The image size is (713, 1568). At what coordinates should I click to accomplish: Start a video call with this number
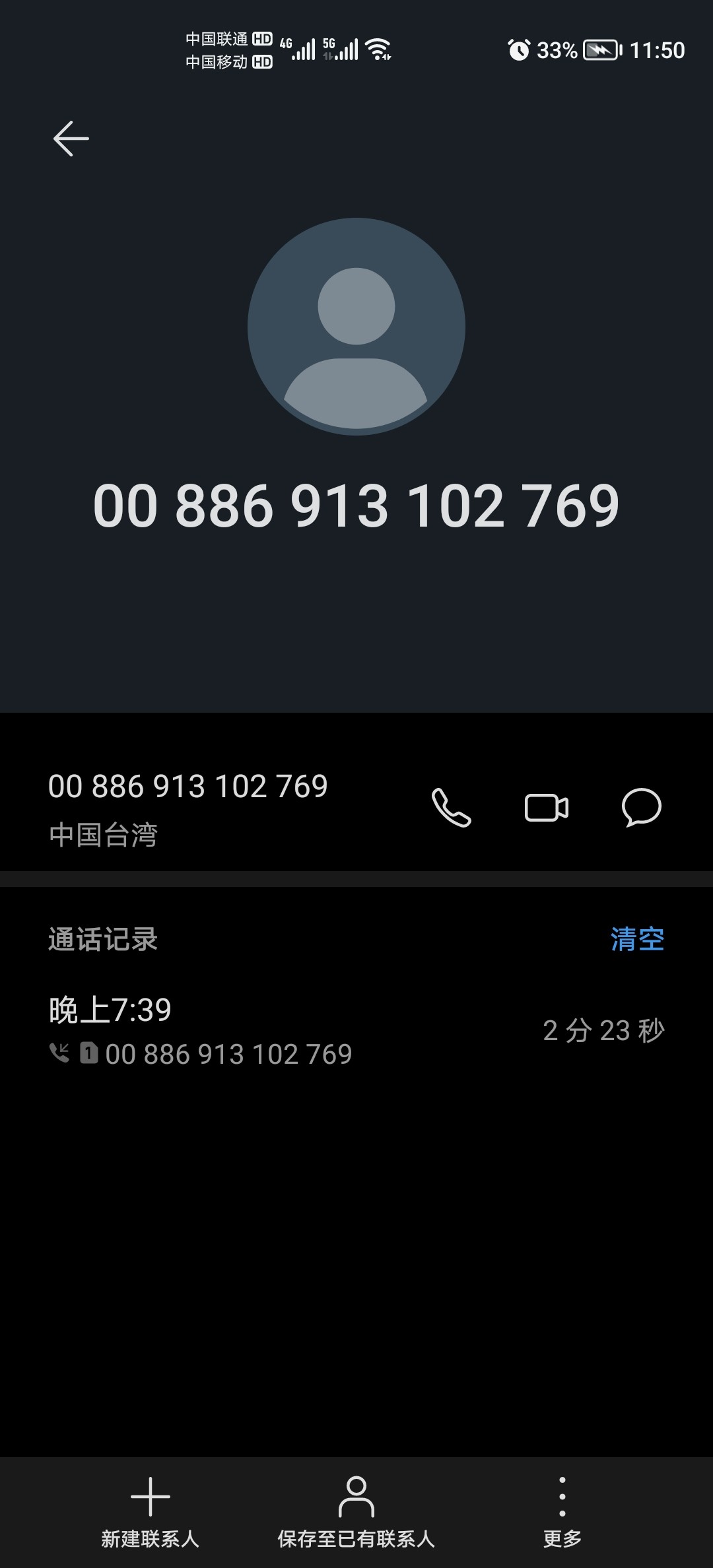point(547,808)
